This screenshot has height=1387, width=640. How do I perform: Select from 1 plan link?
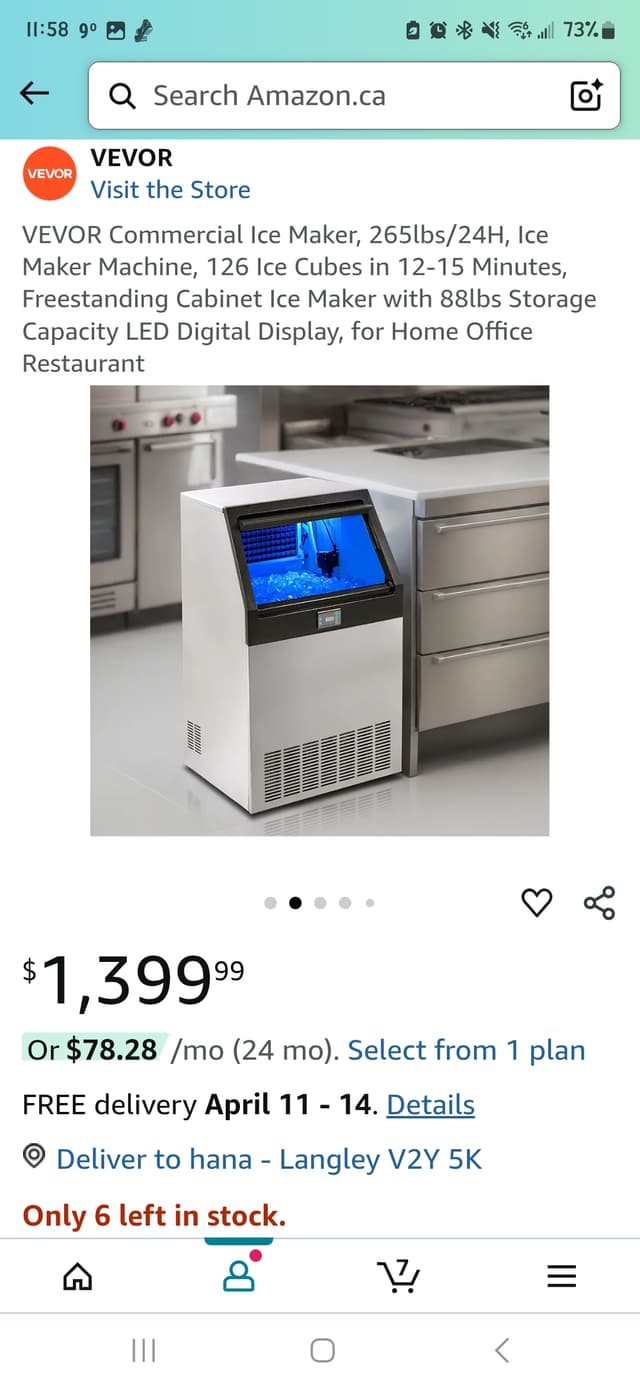pos(466,1050)
